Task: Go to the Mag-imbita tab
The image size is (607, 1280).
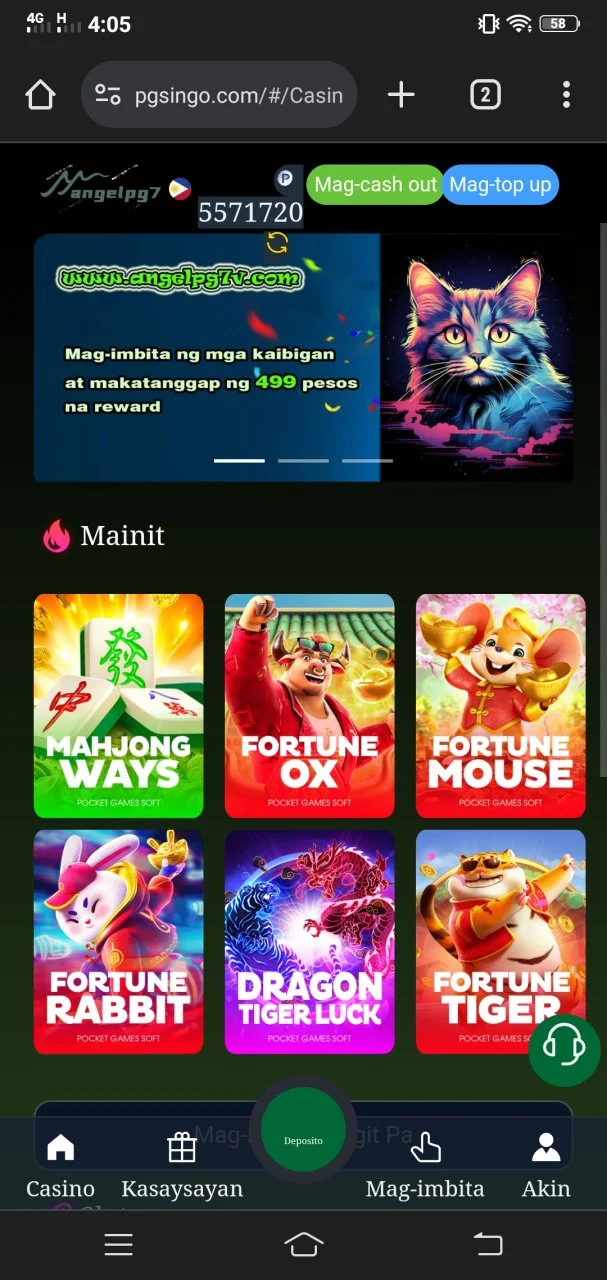Action: [425, 1165]
